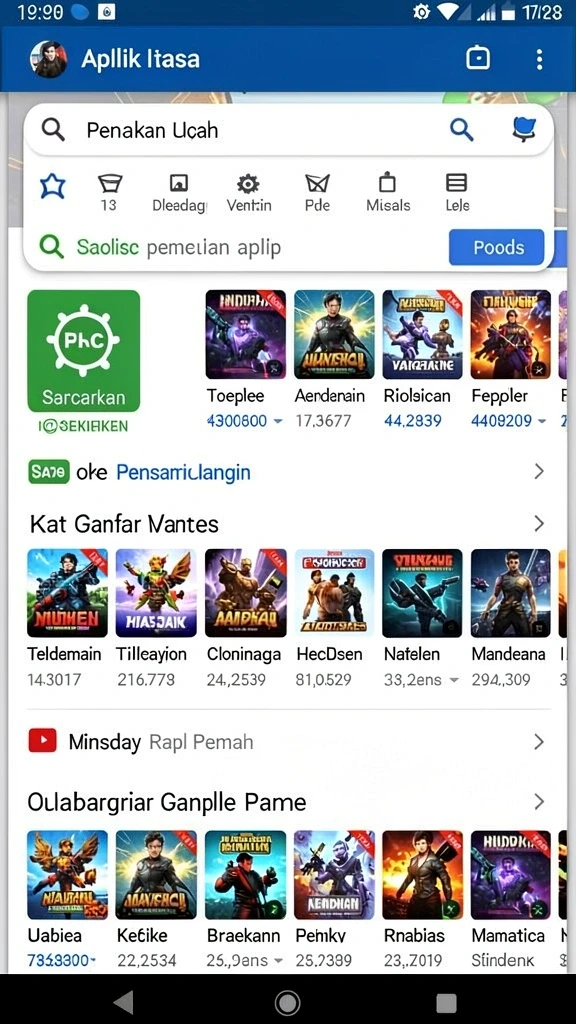Image resolution: width=576 pixels, height=1024 pixels.
Task: Expand the Oulabargriar Ganplle Pame section arrow
Action: click(x=539, y=802)
